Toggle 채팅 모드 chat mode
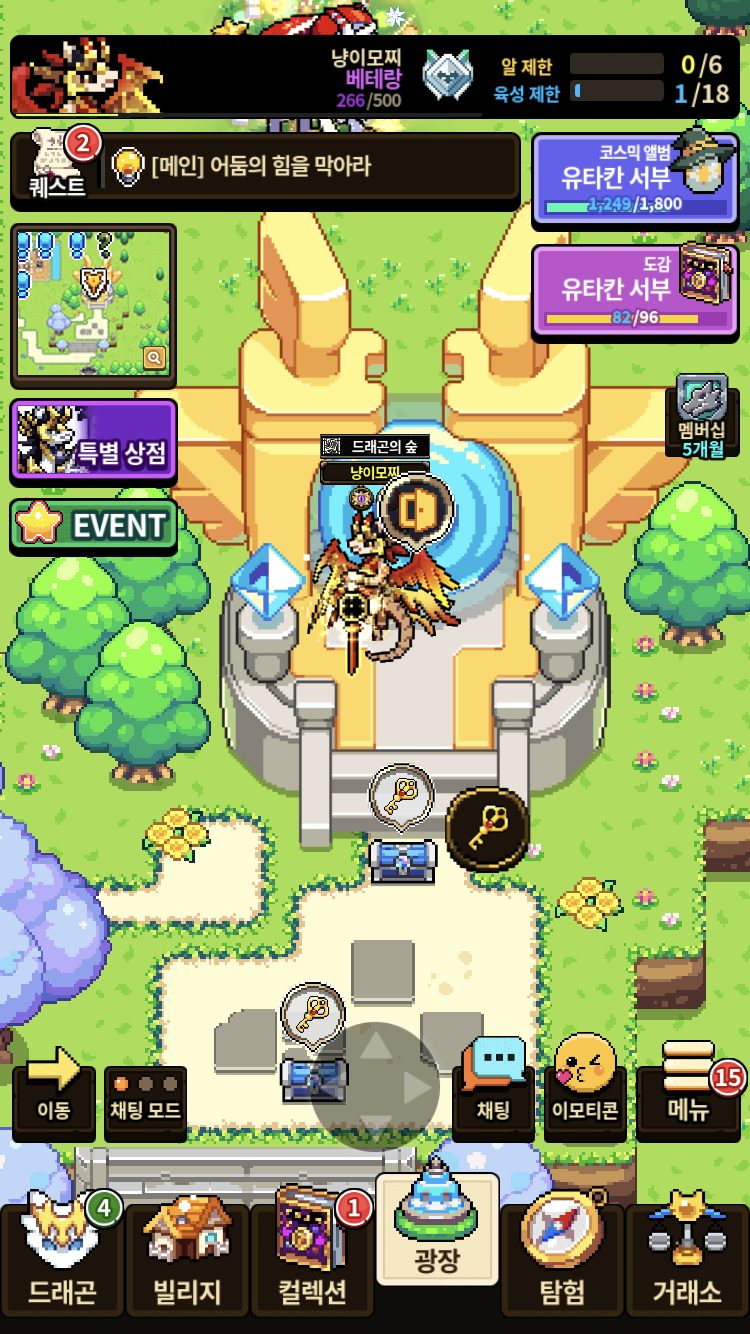The height and width of the screenshot is (1334, 750). click(145, 1097)
